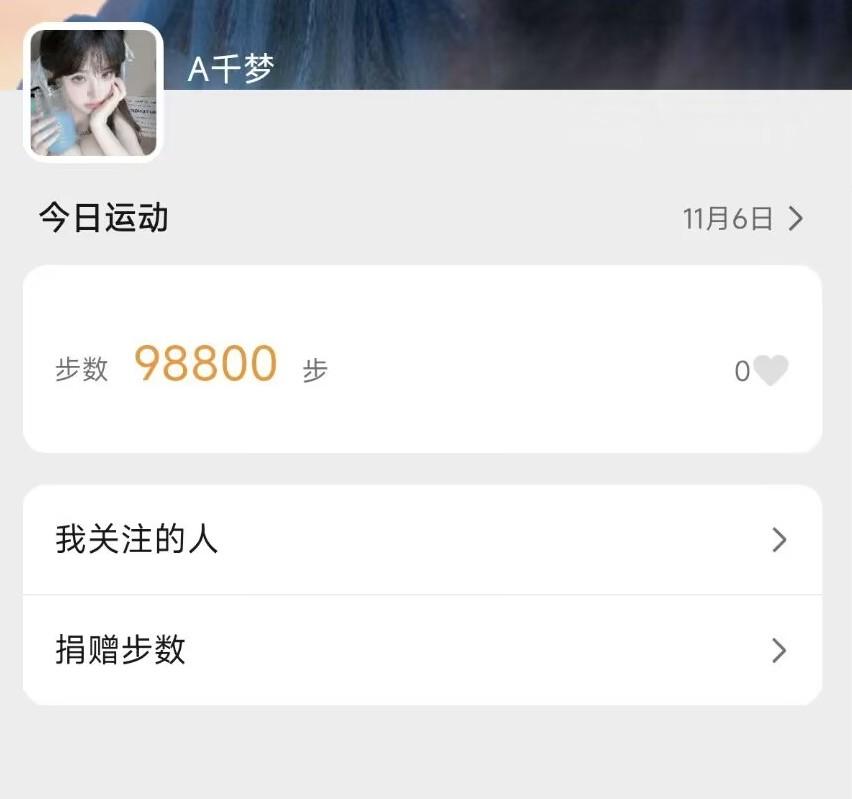Open the 11月6日 date selector
This screenshot has width=852, height=799.
[x=742, y=219]
